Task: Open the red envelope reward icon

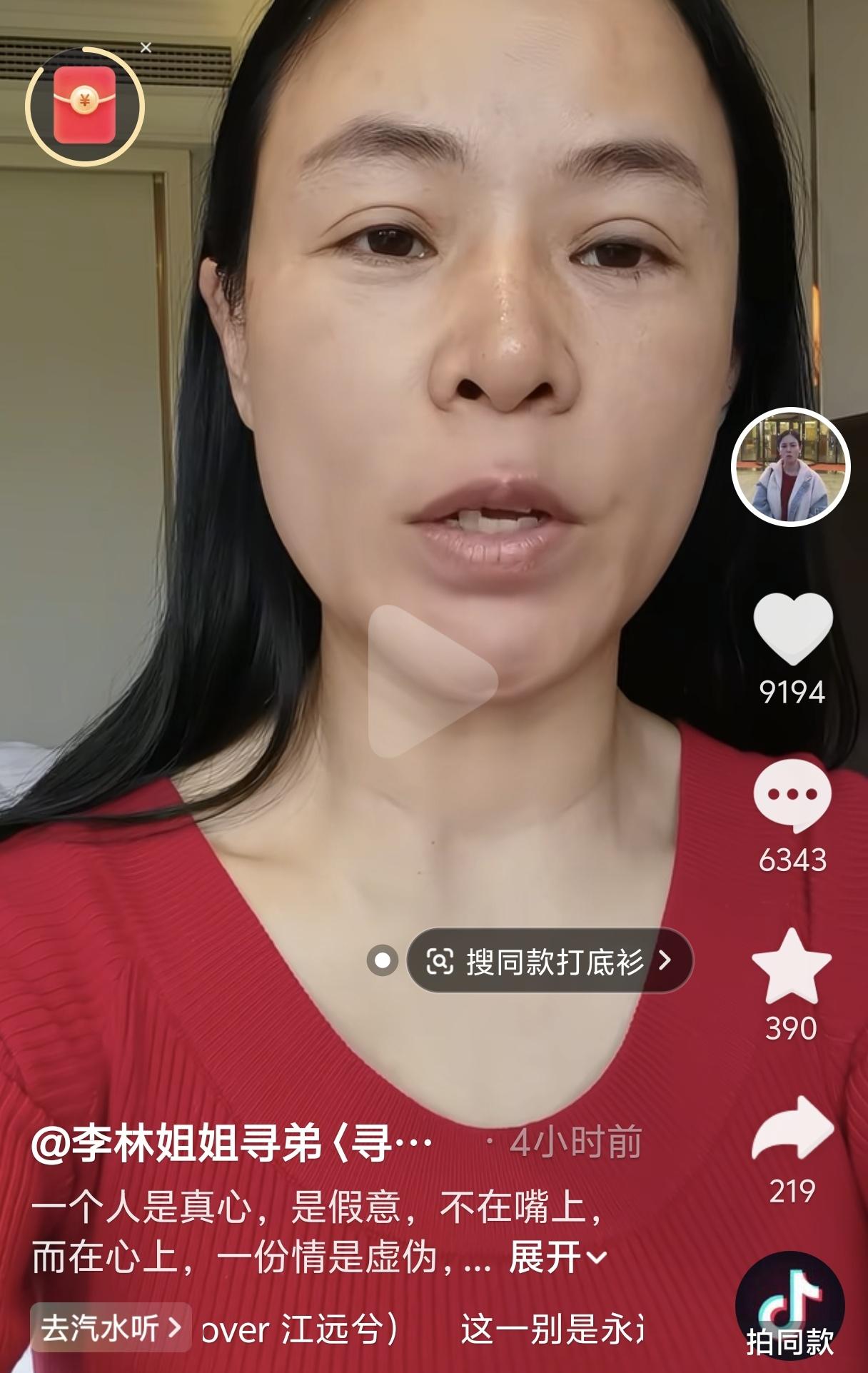Action: pos(86,102)
